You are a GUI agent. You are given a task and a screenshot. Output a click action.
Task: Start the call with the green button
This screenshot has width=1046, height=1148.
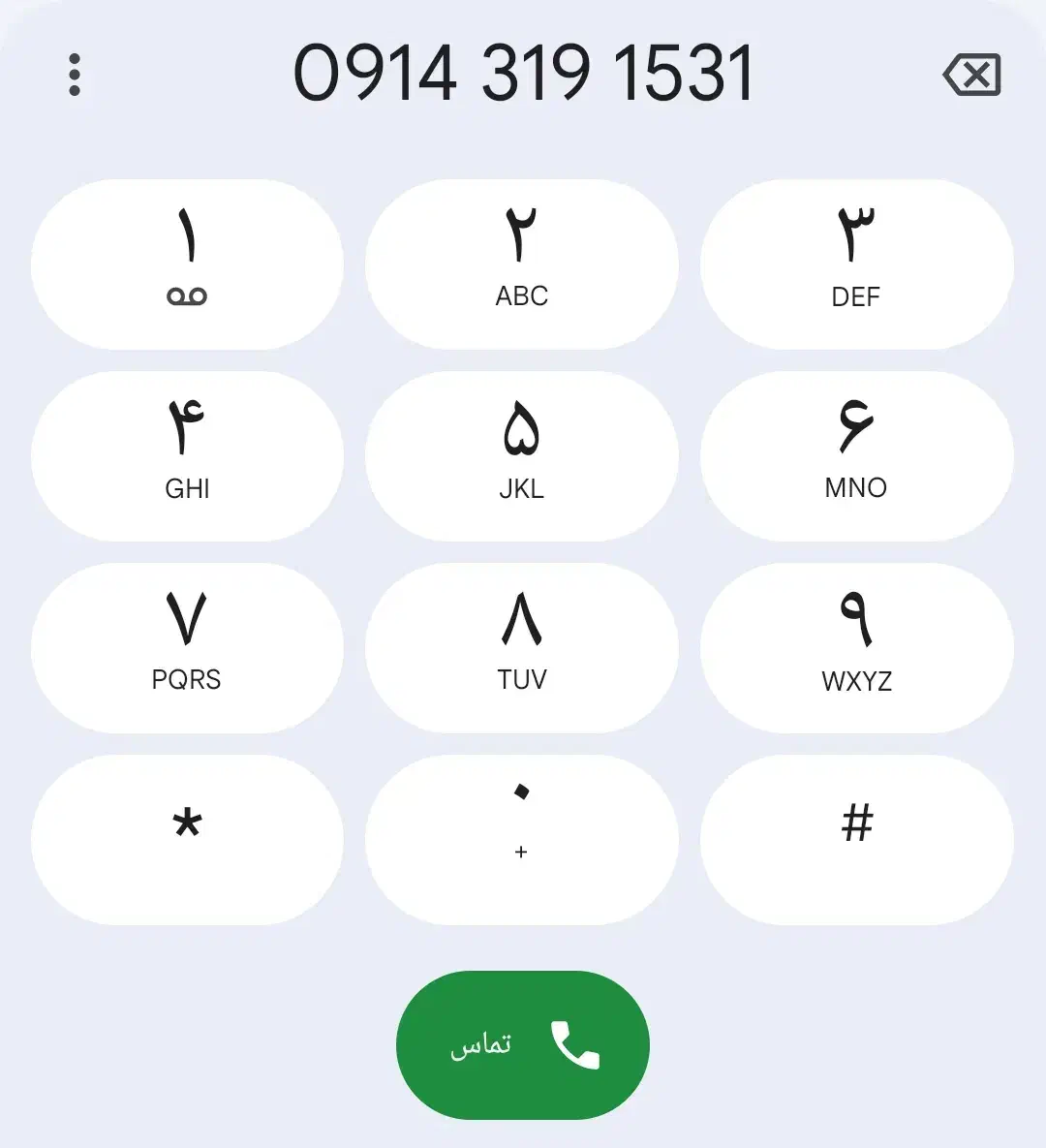[522, 1043]
